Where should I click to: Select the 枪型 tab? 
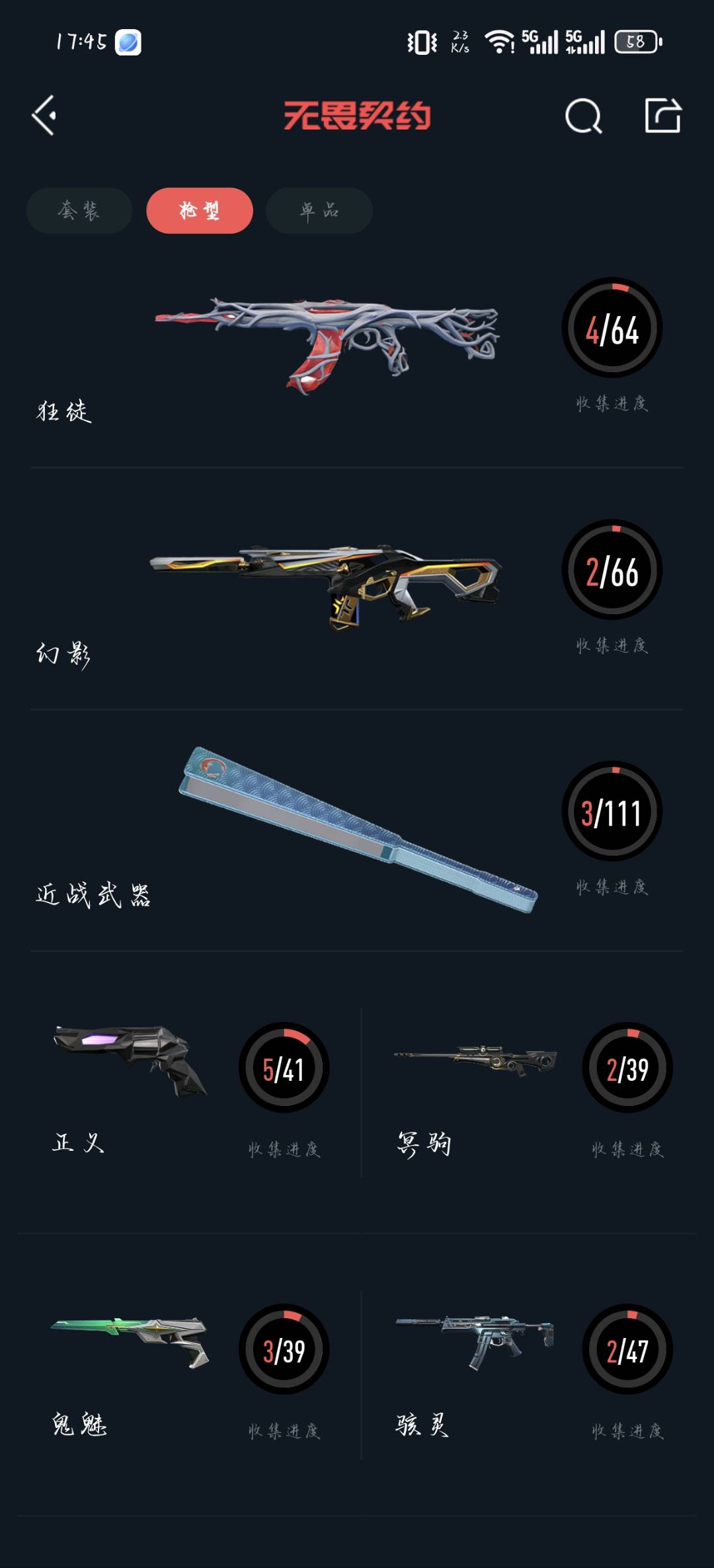[x=199, y=211]
